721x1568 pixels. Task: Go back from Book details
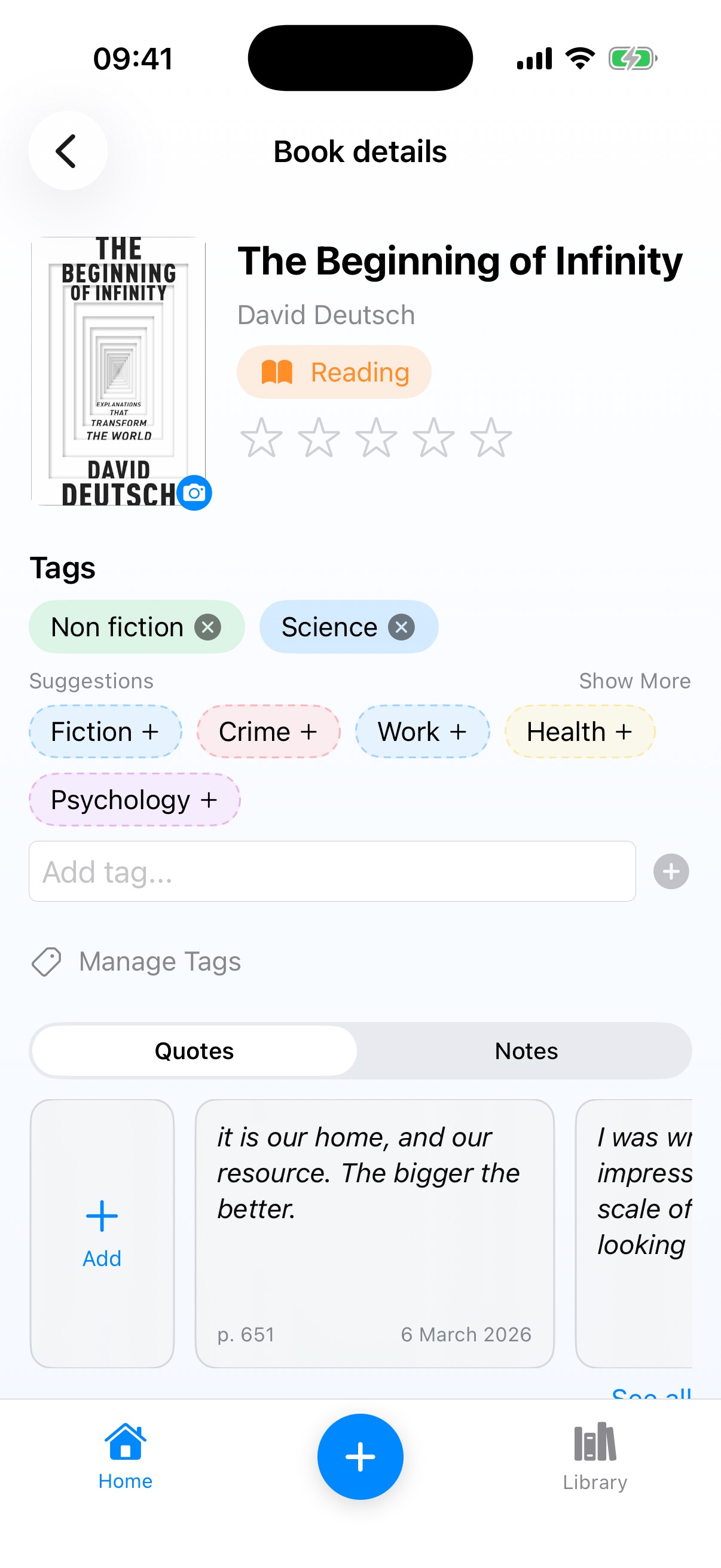tap(68, 151)
